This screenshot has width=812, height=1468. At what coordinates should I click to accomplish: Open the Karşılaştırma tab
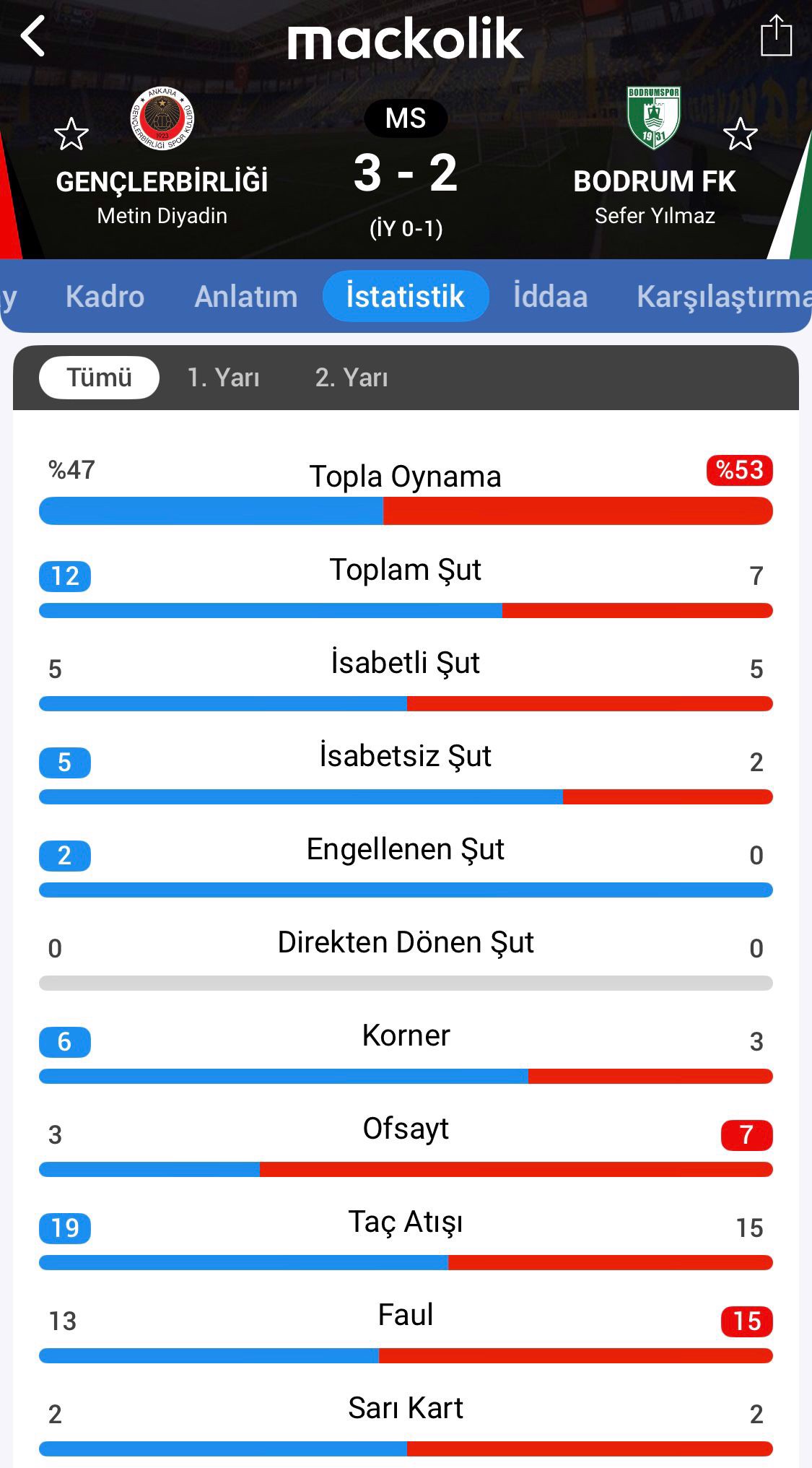[722, 296]
